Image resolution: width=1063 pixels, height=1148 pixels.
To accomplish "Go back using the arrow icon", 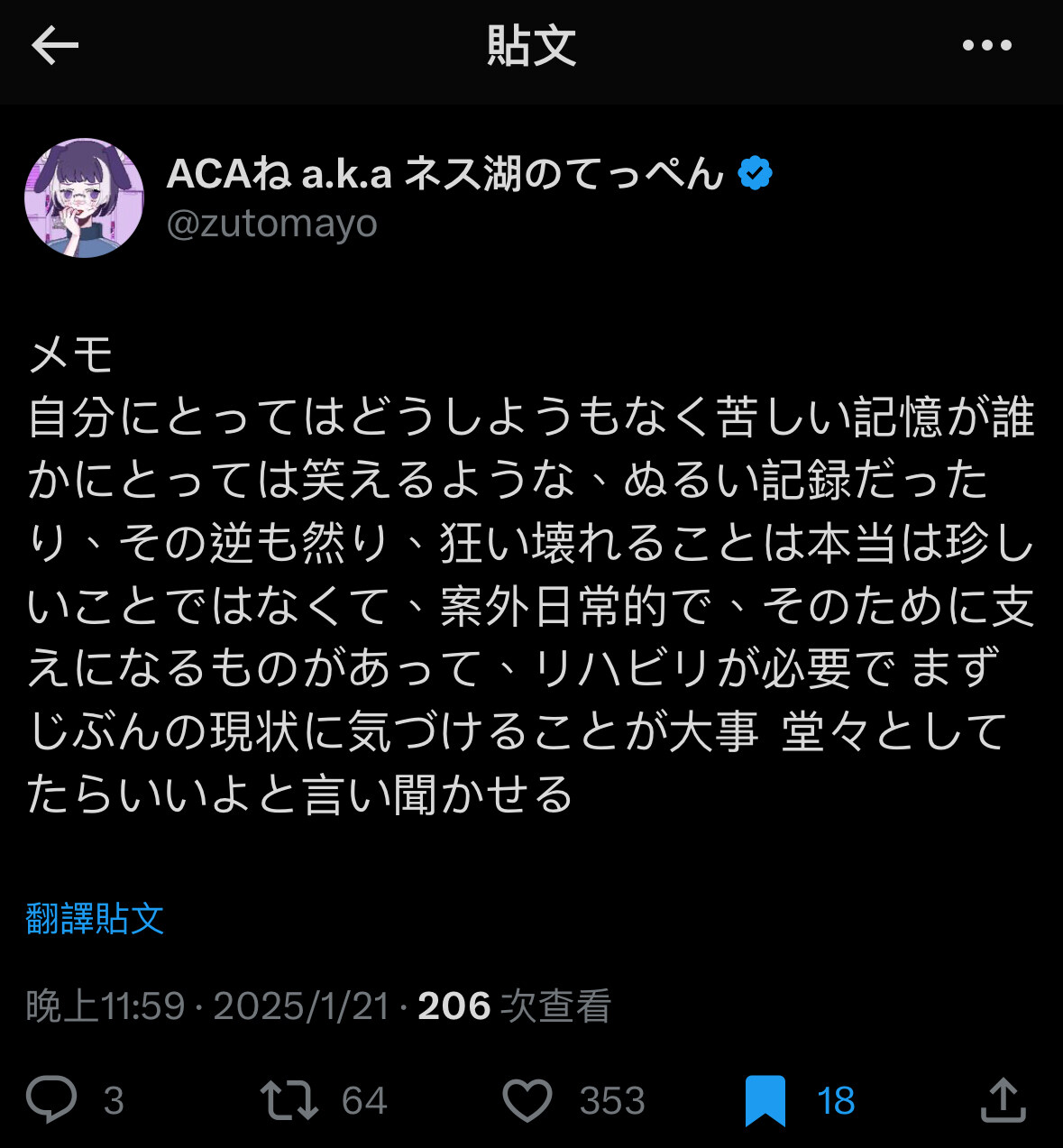I will click(55, 45).
